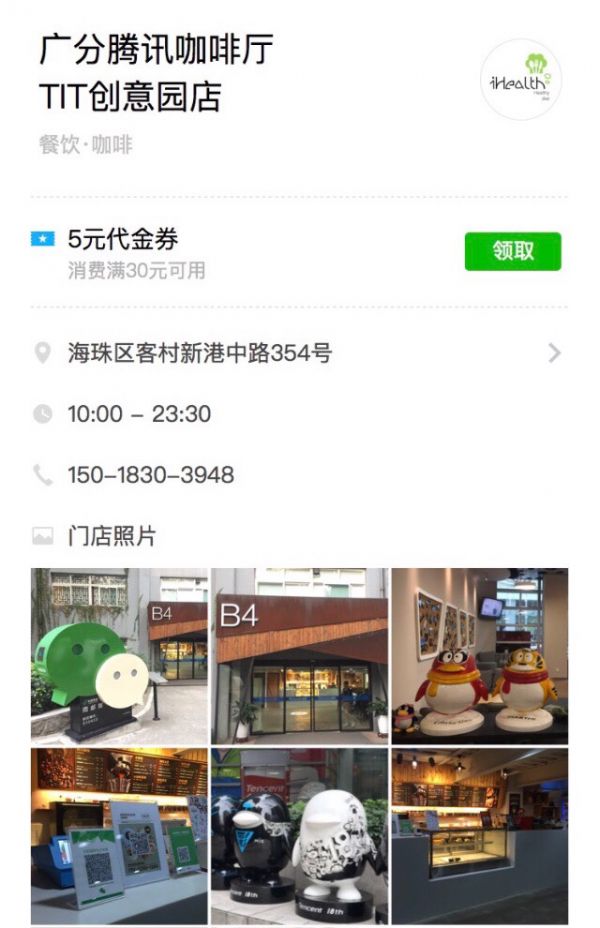Call the store at 150-1830-3948
Image resolution: width=600 pixels, height=928 pixels.
[151, 475]
